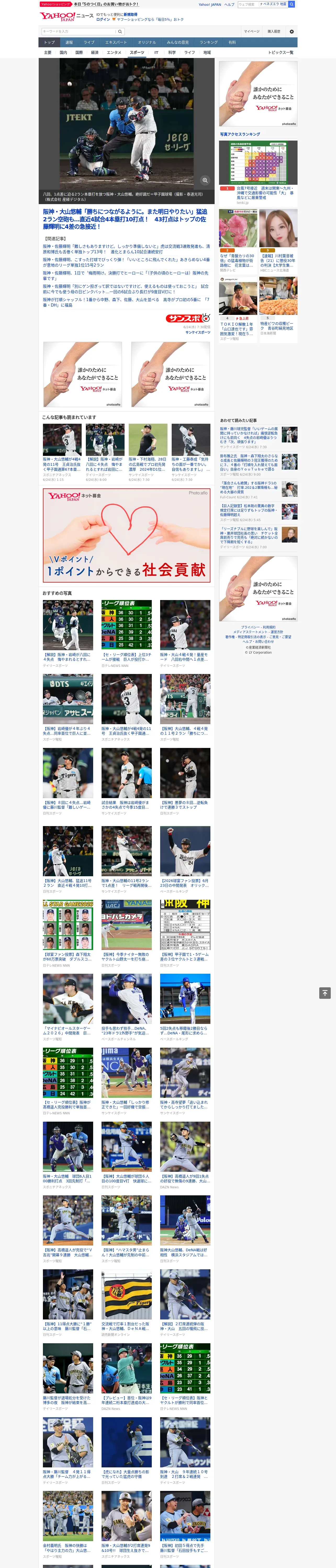Go back to top with the arrow button
Image resolution: width=336 pixels, height=1568 pixels.
[x=325, y=993]
